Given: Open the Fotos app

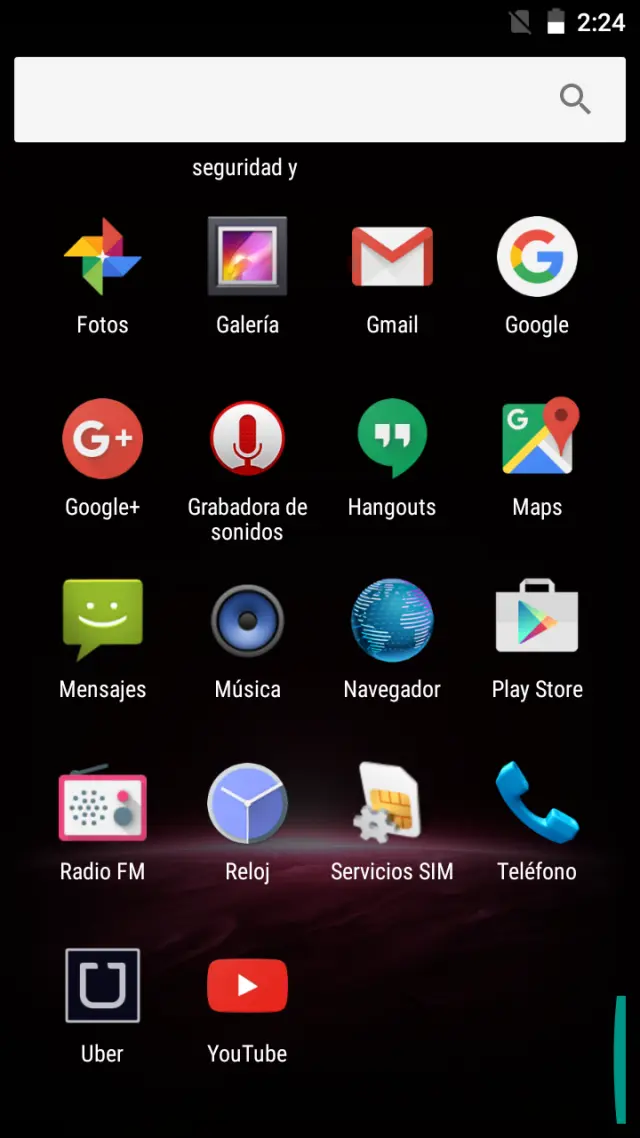Looking at the screenshot, I should click(x=102, y=257).
